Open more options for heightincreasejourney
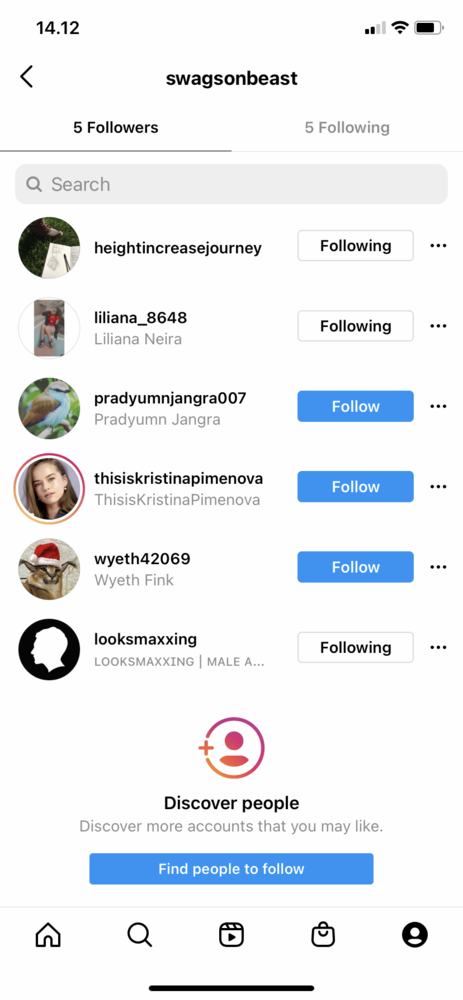The image size is (463, 1000). coord(438,246)
